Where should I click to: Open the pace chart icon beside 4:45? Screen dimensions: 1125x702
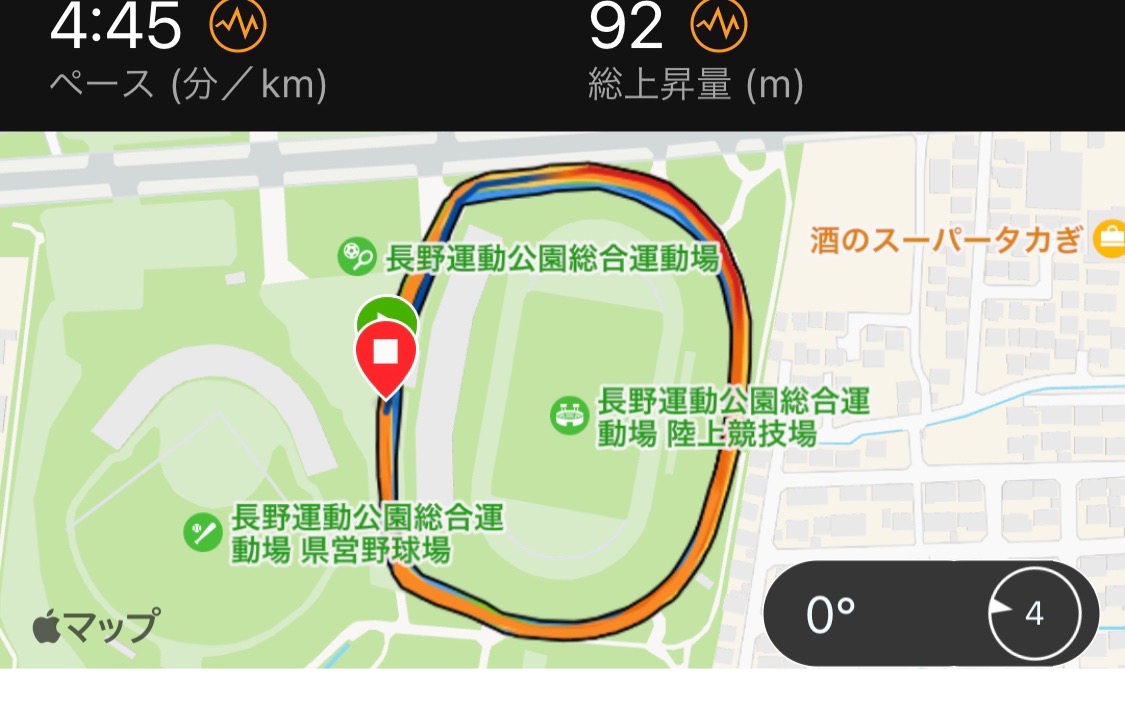238,24
